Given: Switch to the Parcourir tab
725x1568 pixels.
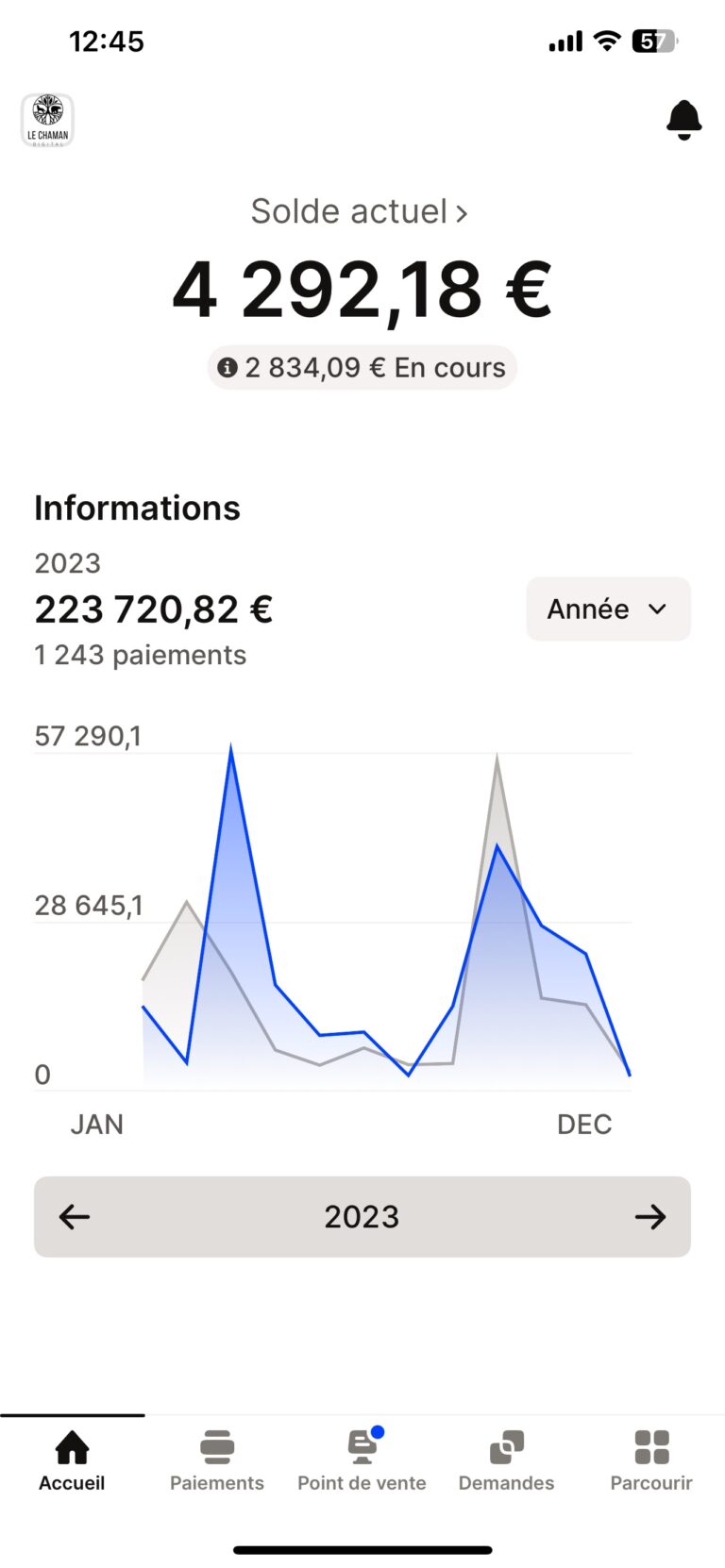Looking at the screenshot, I should [651, 1460].
